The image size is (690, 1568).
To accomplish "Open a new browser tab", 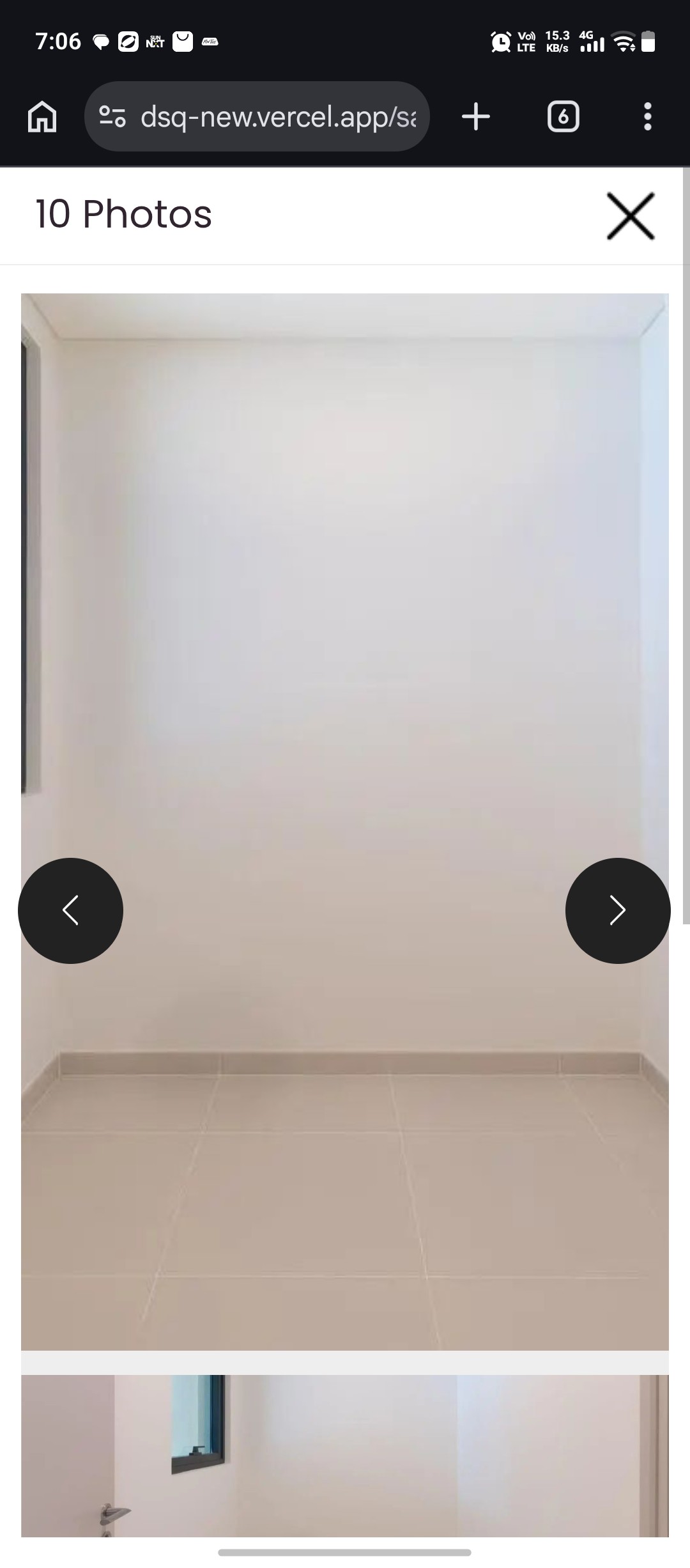I will pyautogui.click(x=475, y=117).
